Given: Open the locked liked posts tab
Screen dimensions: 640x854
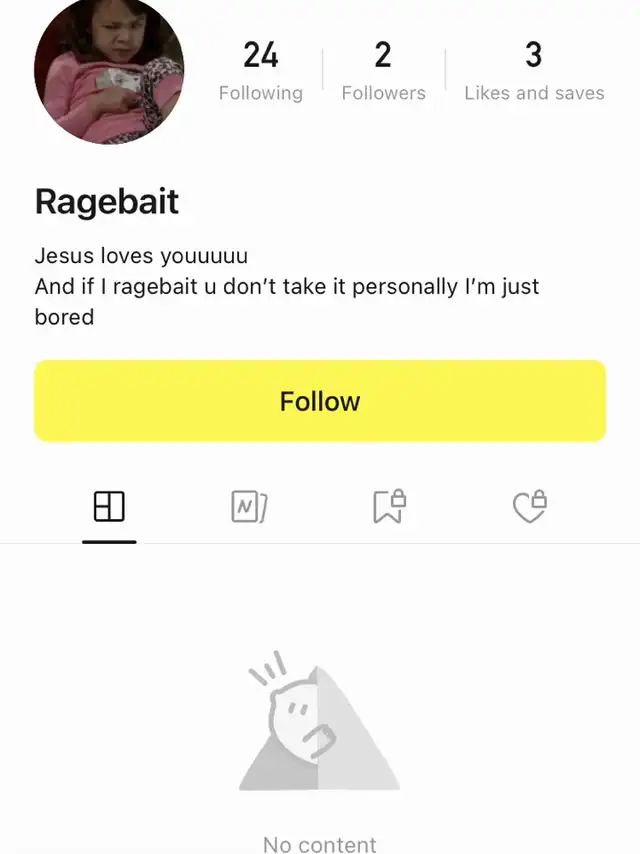Looking at the screenshot, I should click(x=529, y=506).
